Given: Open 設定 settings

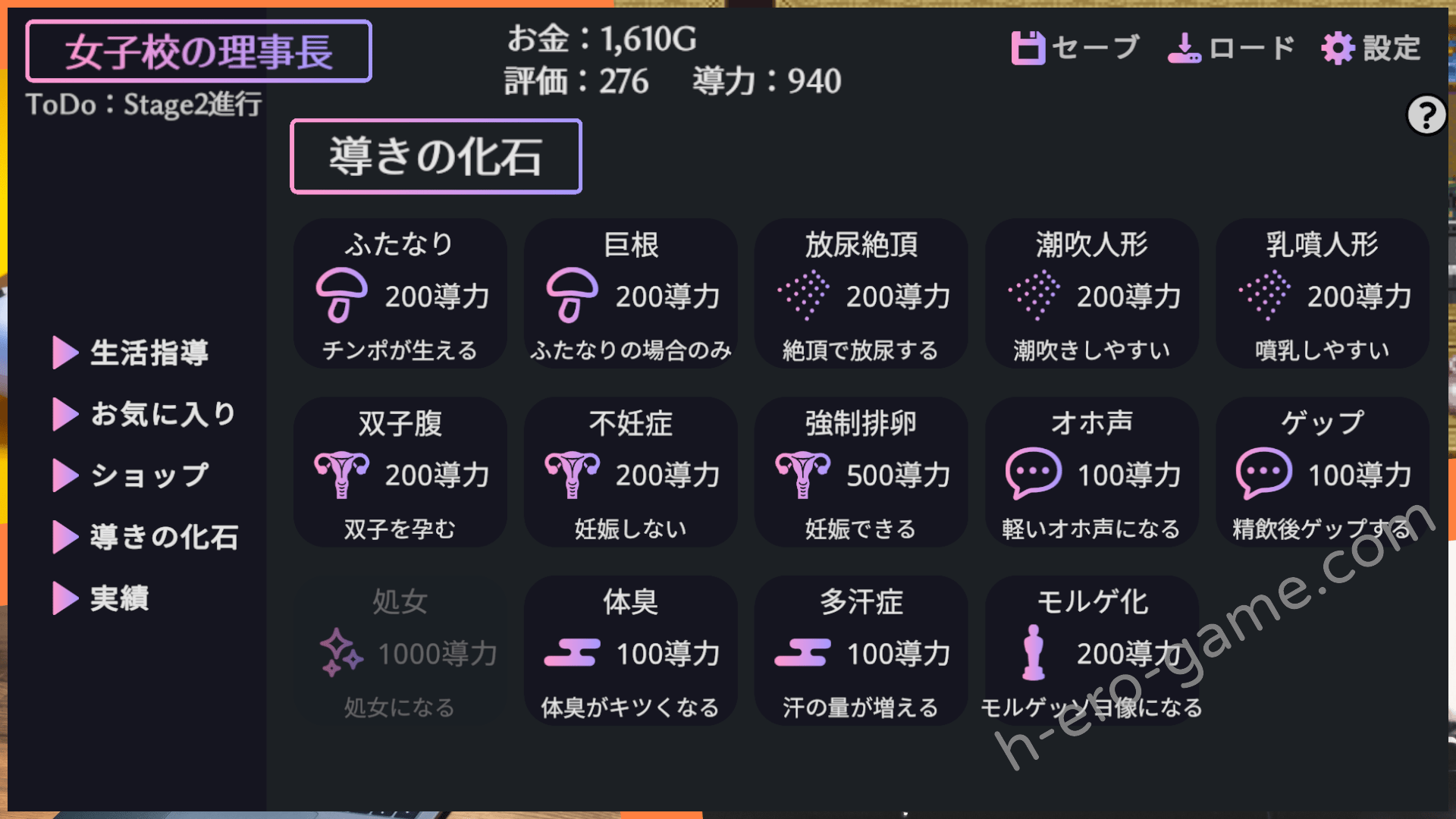Looking at the screenshot, I should point(1371,49).
